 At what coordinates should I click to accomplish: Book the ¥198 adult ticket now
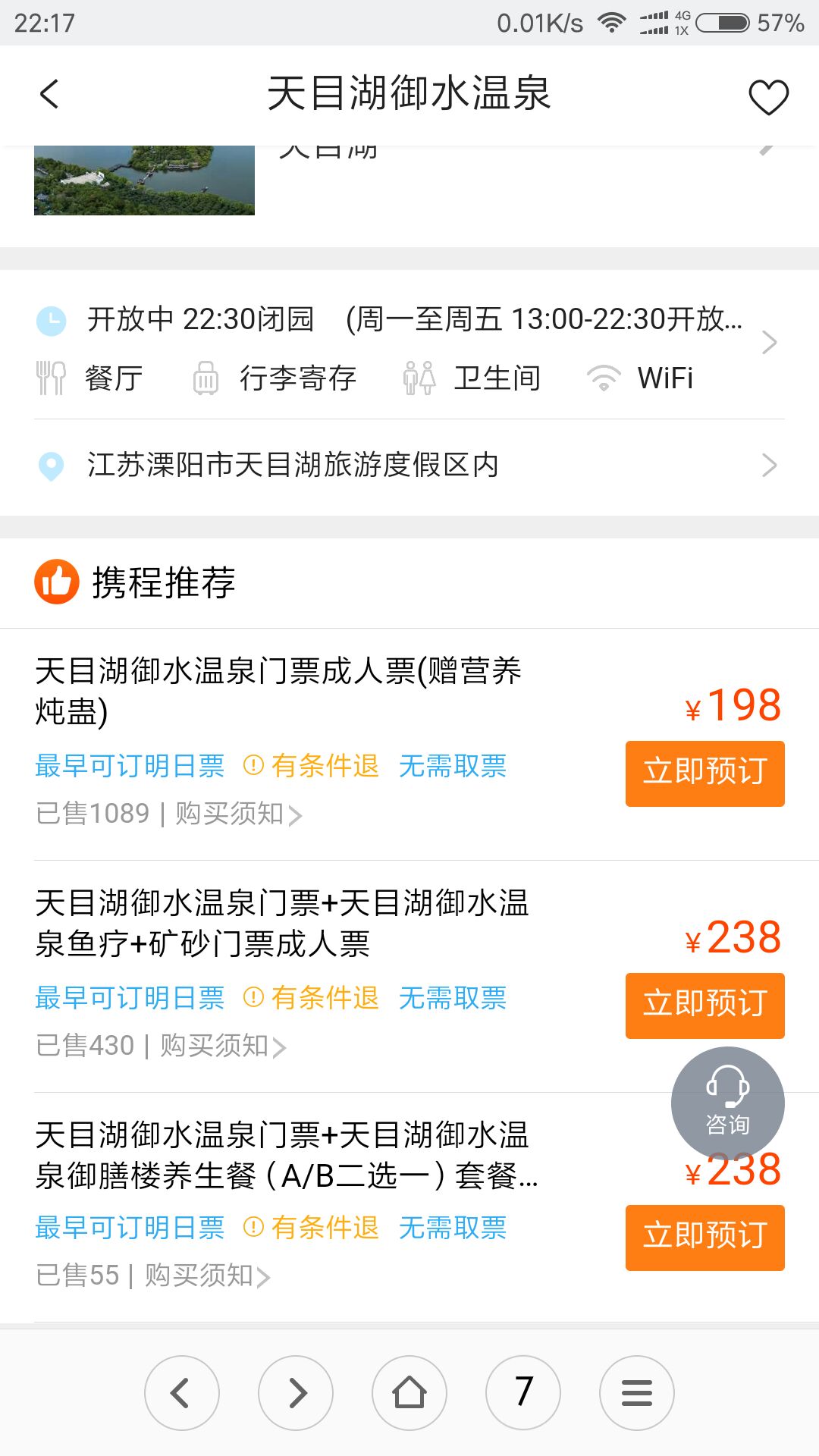704,773
